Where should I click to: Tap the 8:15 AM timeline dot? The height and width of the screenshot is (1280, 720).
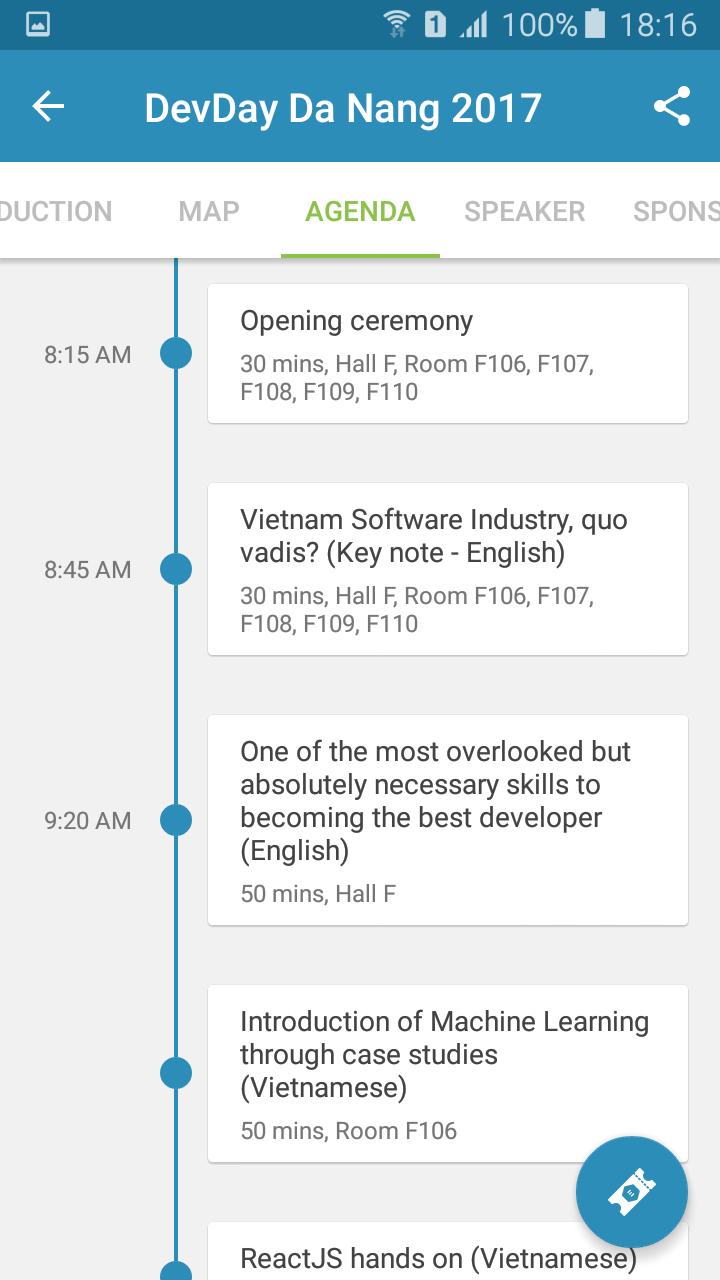click(x=177, y=354)
